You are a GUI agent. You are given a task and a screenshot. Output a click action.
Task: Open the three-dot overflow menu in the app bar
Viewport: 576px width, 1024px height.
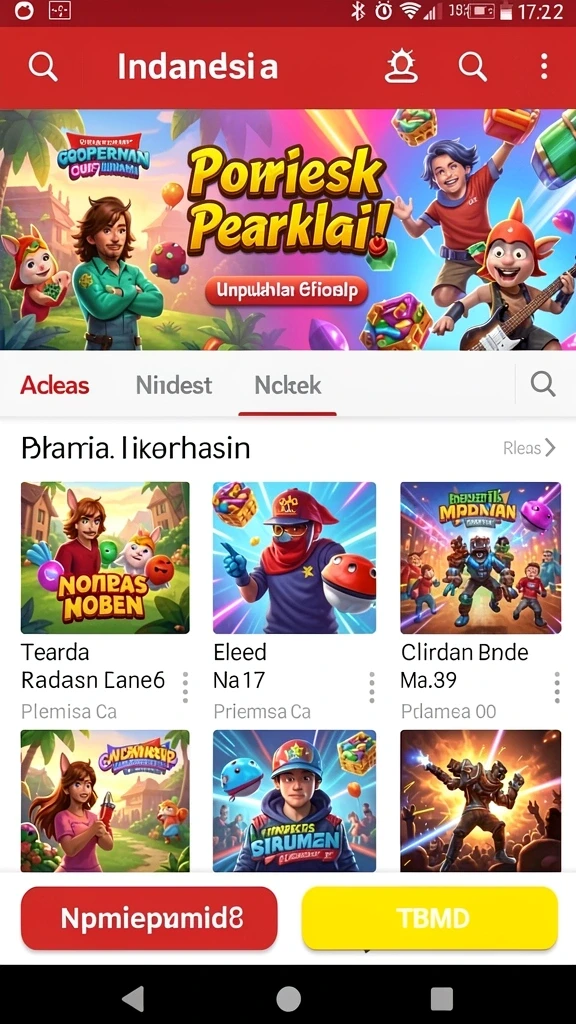543,67
